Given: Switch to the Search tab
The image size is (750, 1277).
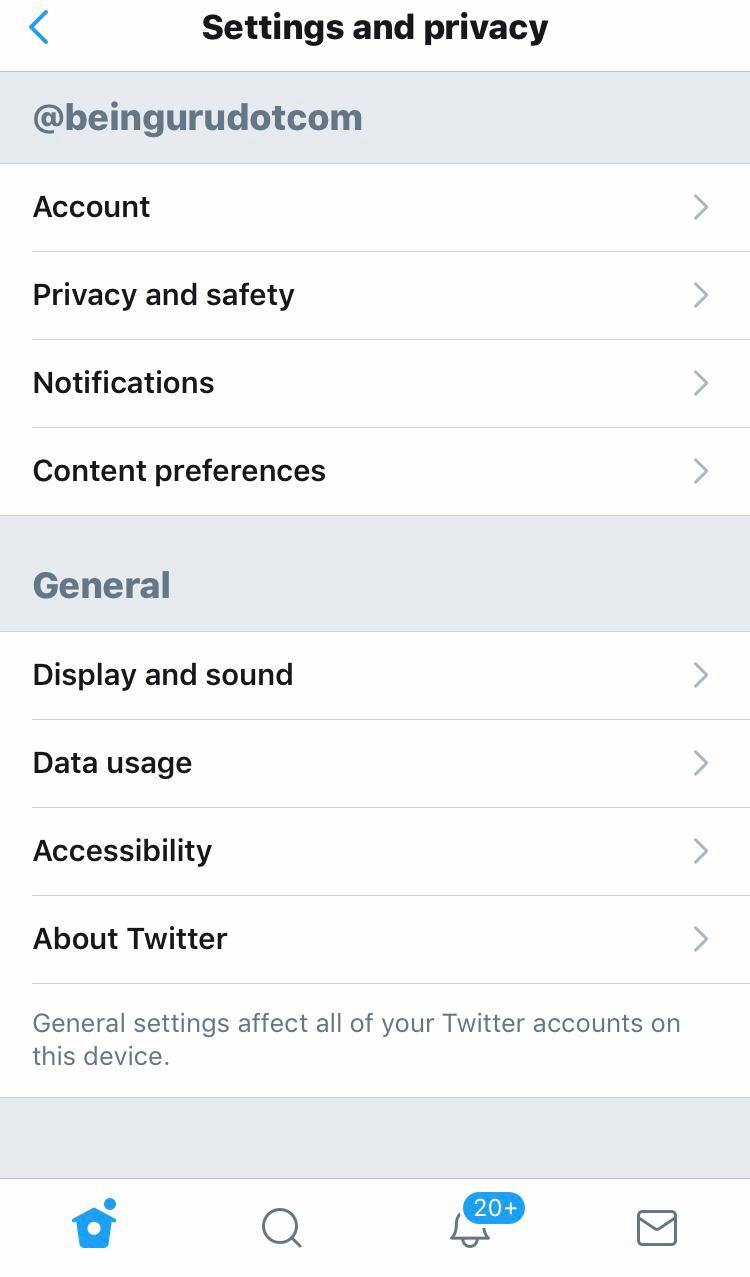Looking at the screenshot, I should coord(281,1227).
